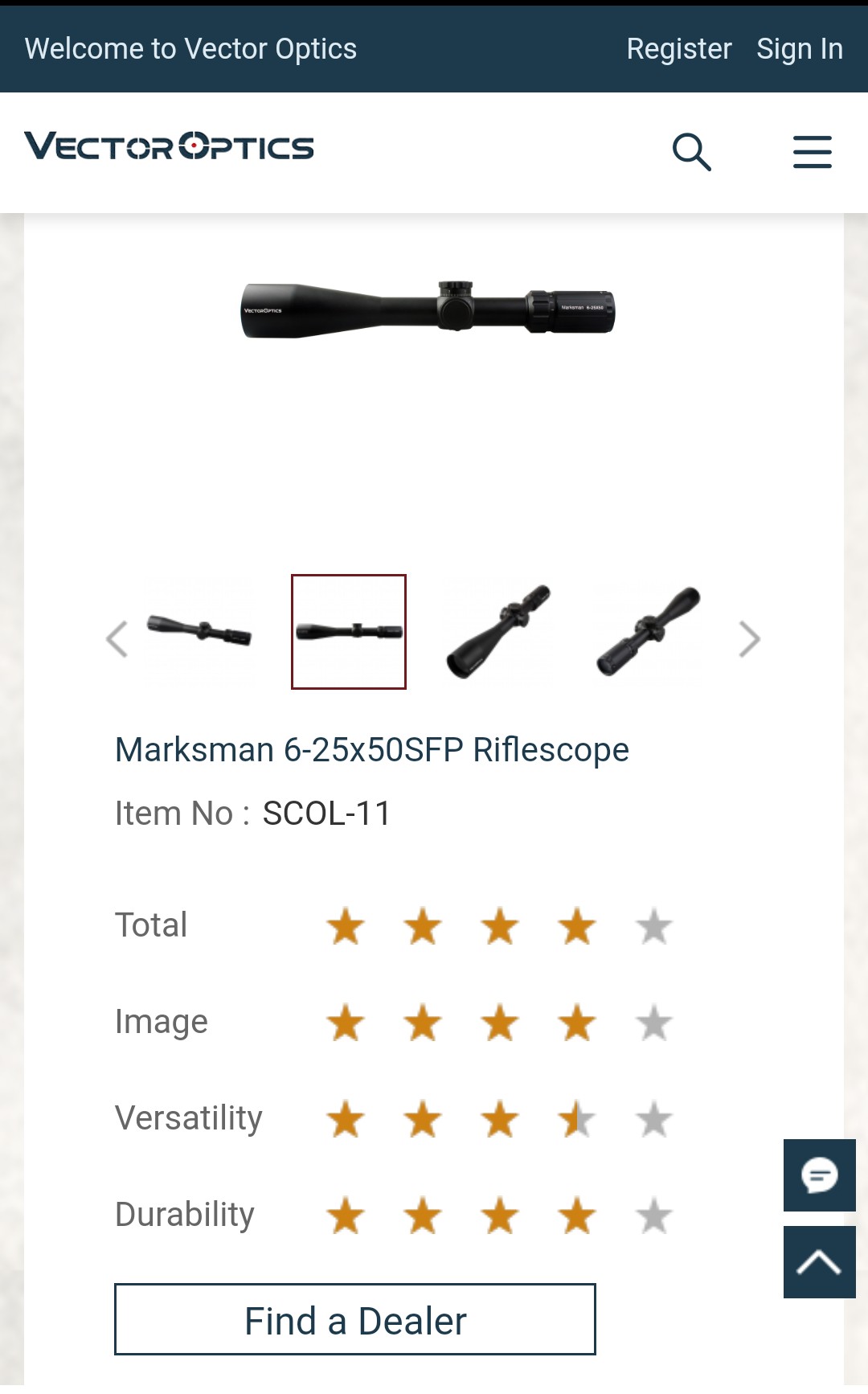This screenshot has height=1394, width=868.
Task: Go to Vector Optics home via logo
Action: tap(169, 147)
